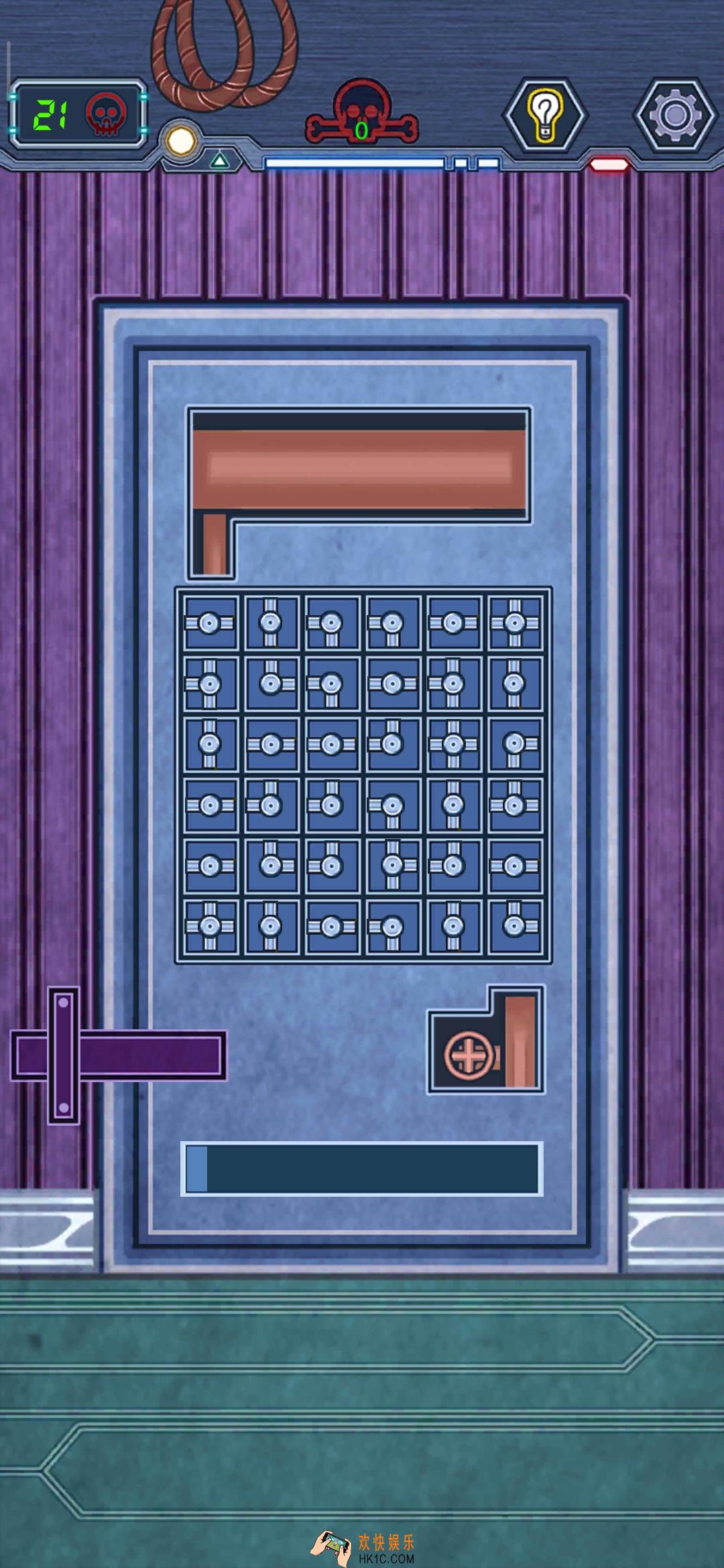
Task: Open the gear settings menu
Action: point(675,116)
